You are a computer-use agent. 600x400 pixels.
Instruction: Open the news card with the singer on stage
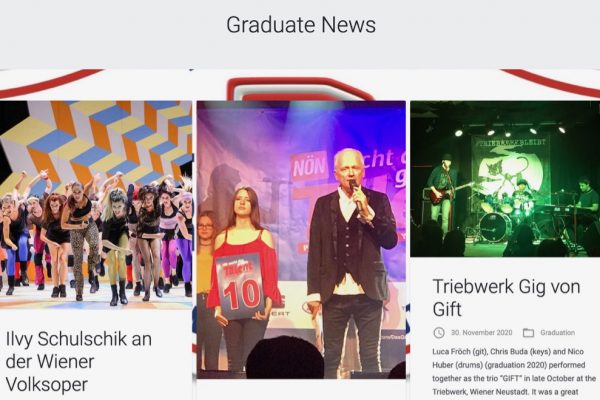click(301, 238)
